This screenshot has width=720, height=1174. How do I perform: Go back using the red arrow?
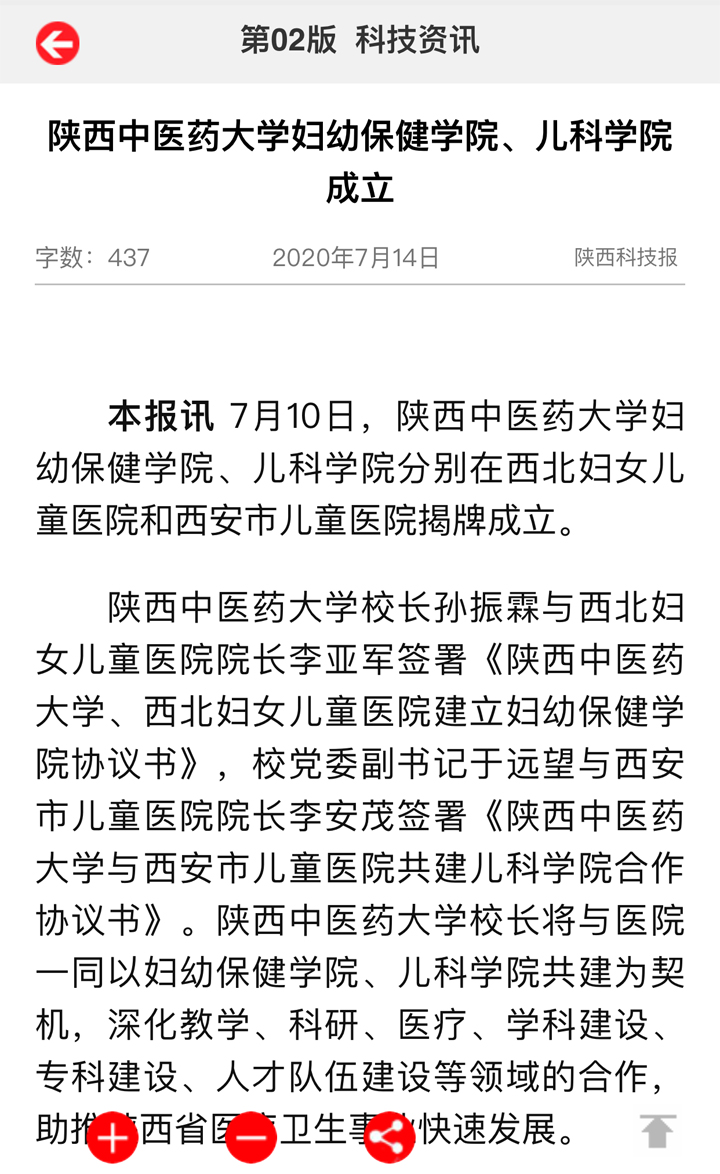(x=58, y=43)
